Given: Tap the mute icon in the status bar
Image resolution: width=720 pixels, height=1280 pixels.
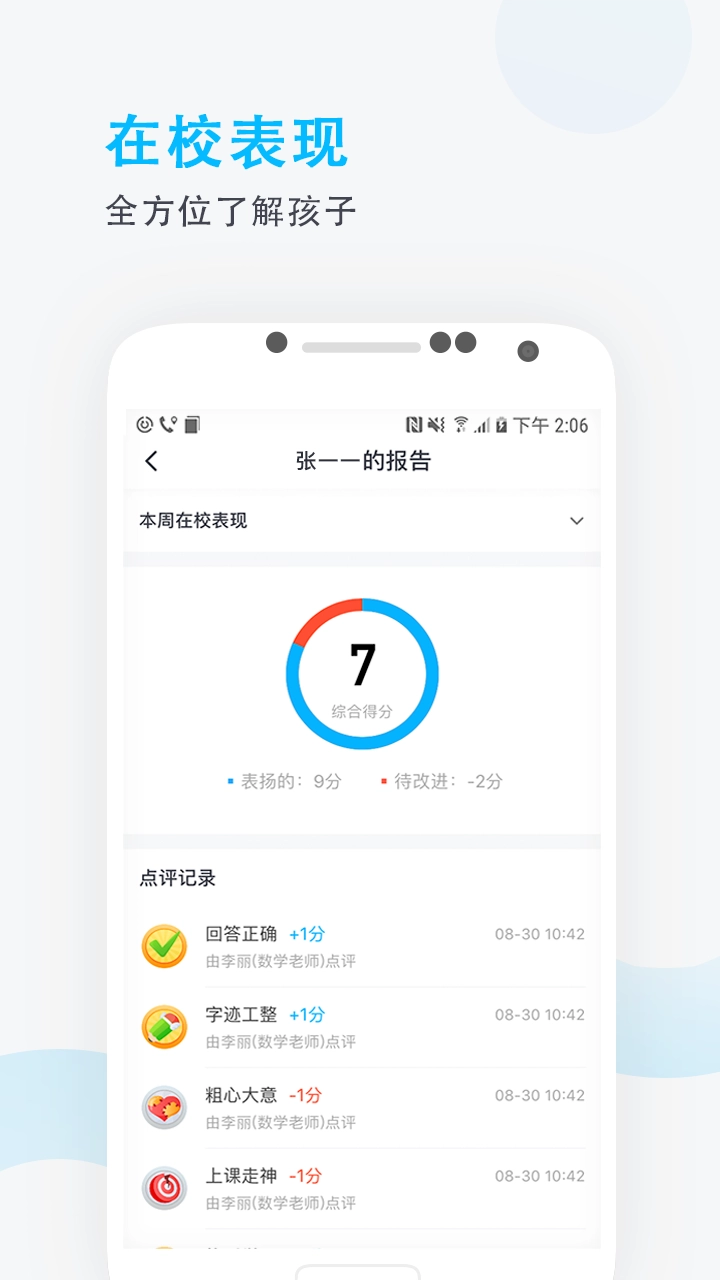Looking at the screenshot, I should point(434,424).
